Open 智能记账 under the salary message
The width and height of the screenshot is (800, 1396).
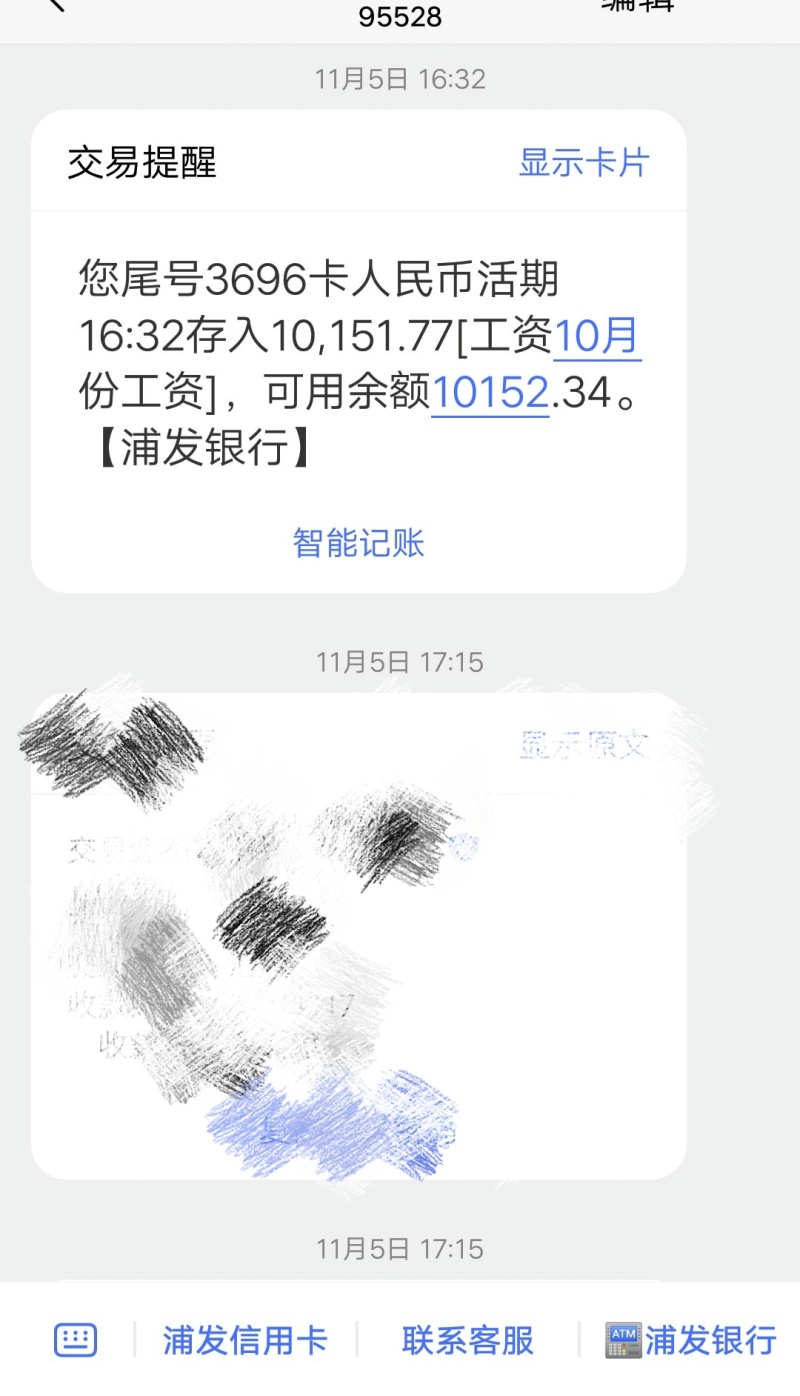[x=358, y=543]
